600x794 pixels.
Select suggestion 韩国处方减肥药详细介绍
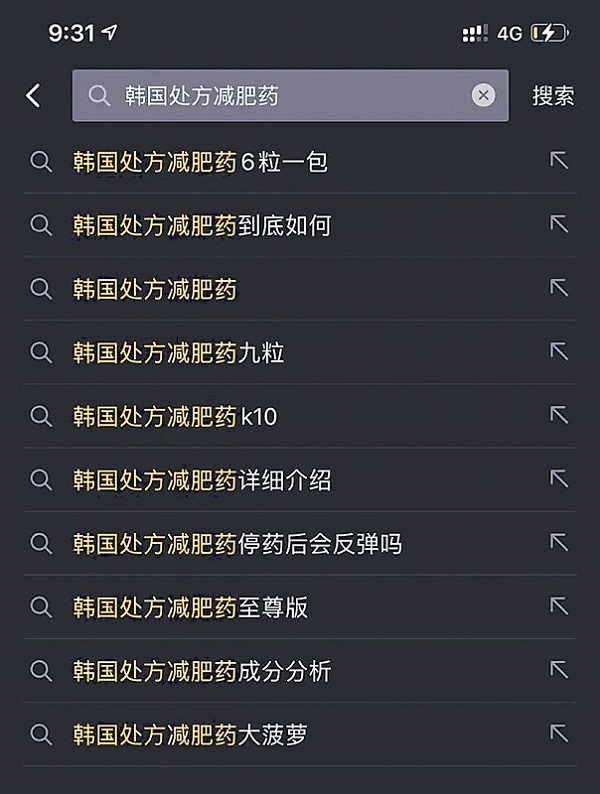(x=201, y=481)
